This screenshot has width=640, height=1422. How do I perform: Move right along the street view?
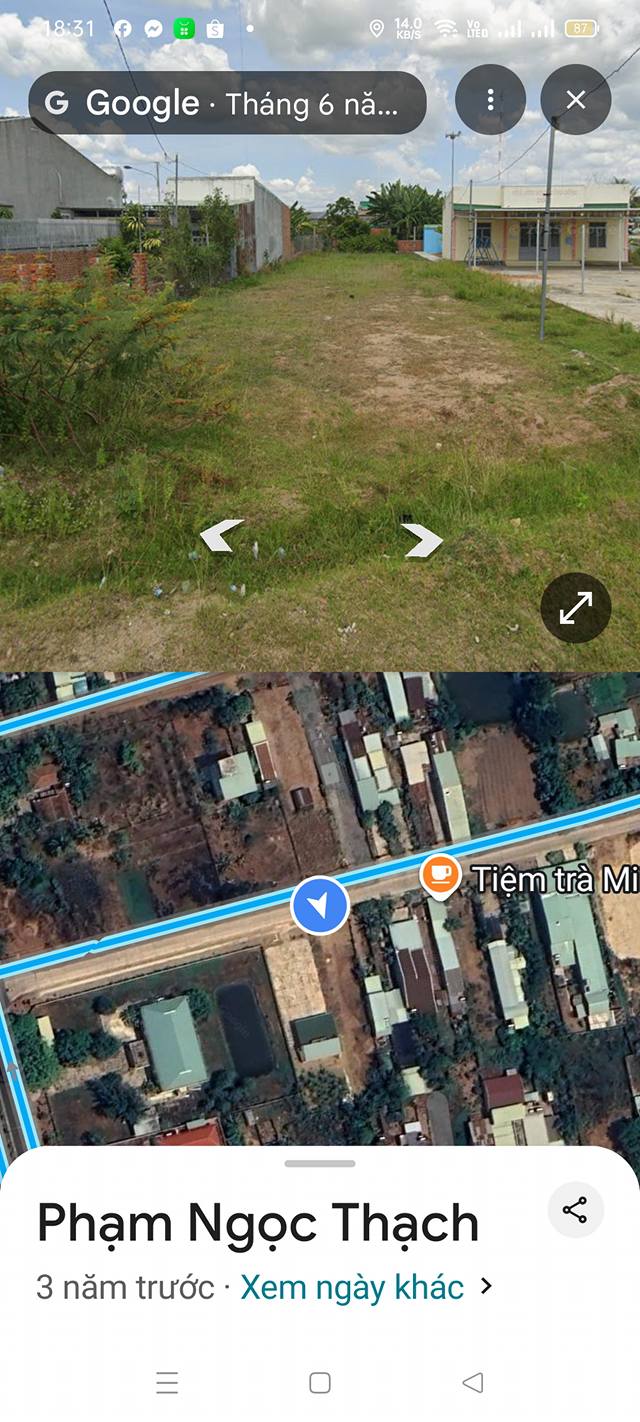click(x=422, y=540)
